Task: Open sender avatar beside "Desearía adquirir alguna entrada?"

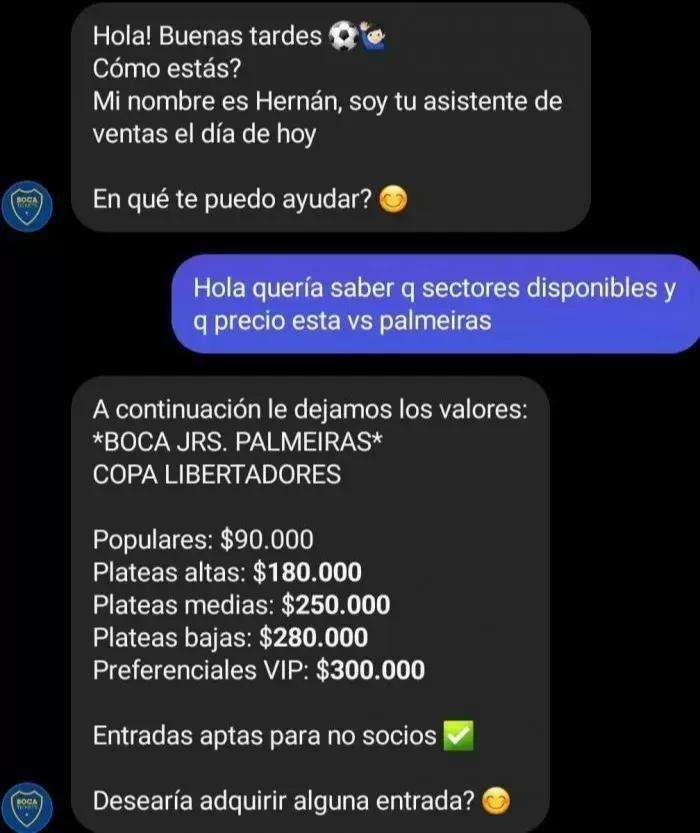Action: pos(25,807)
